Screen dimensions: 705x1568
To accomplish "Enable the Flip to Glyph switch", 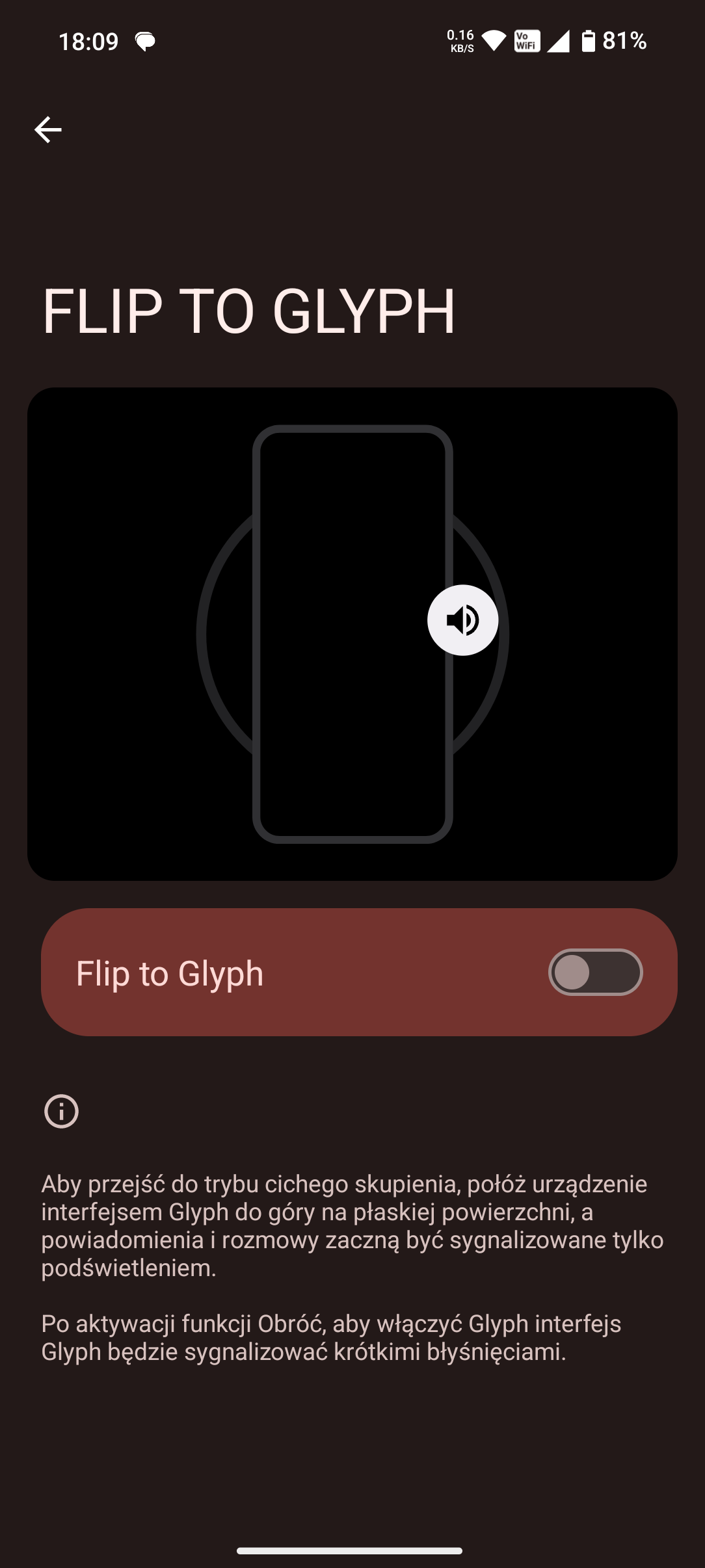I will [595, 973].
